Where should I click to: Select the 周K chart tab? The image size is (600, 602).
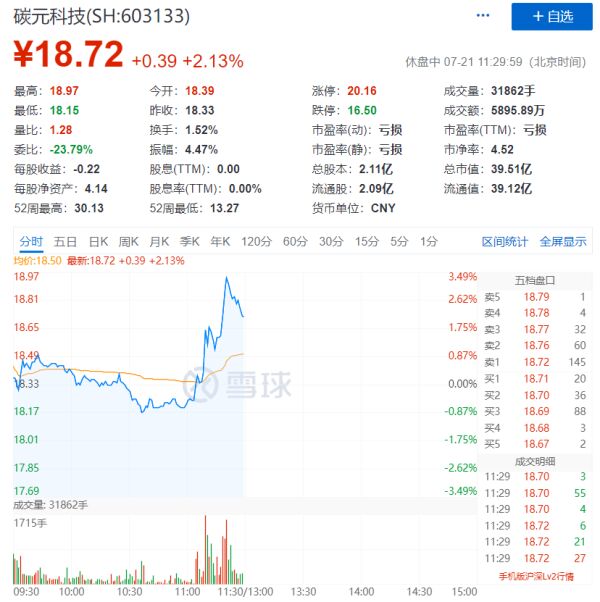click(x=128, y=241)
